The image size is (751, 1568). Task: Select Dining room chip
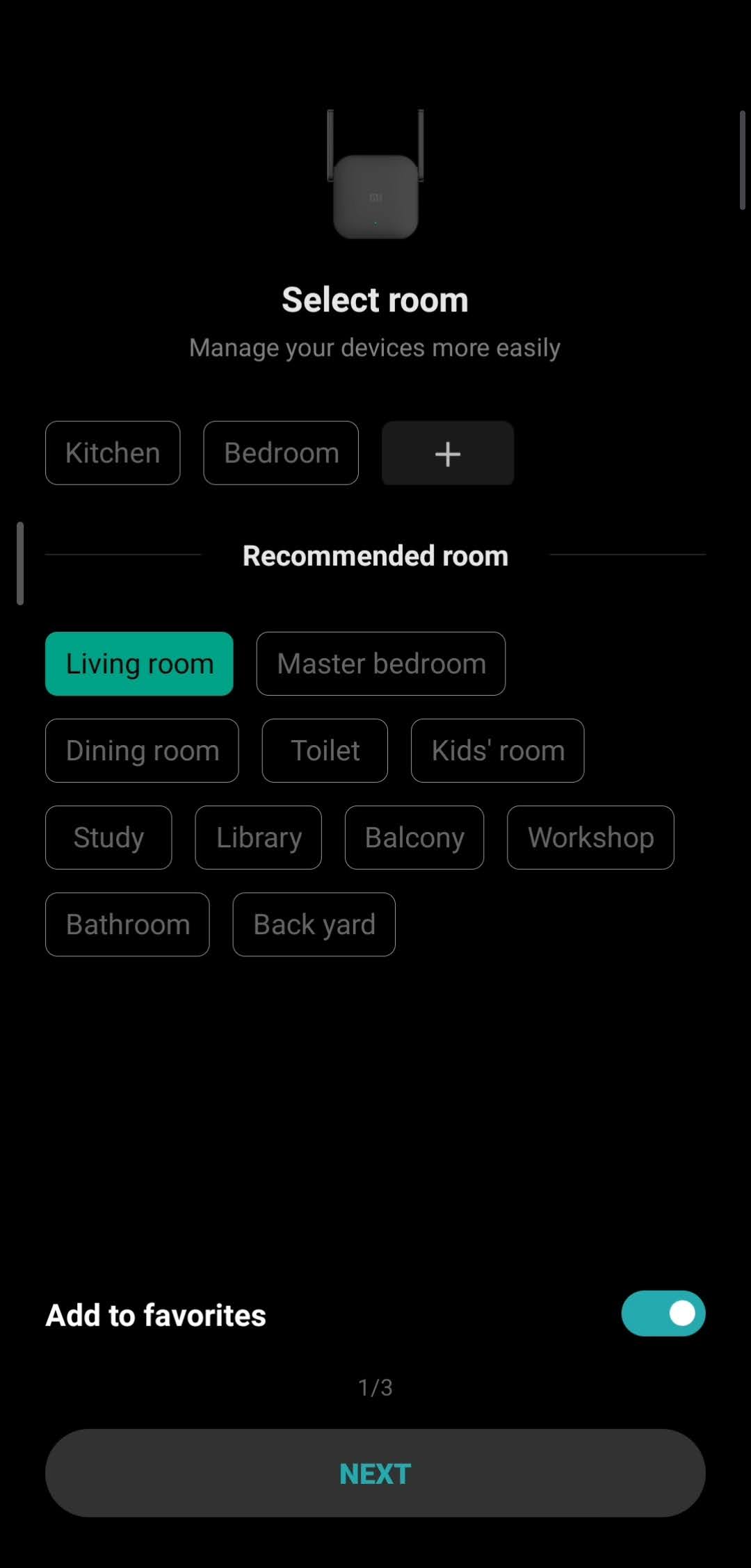(142, 751)
